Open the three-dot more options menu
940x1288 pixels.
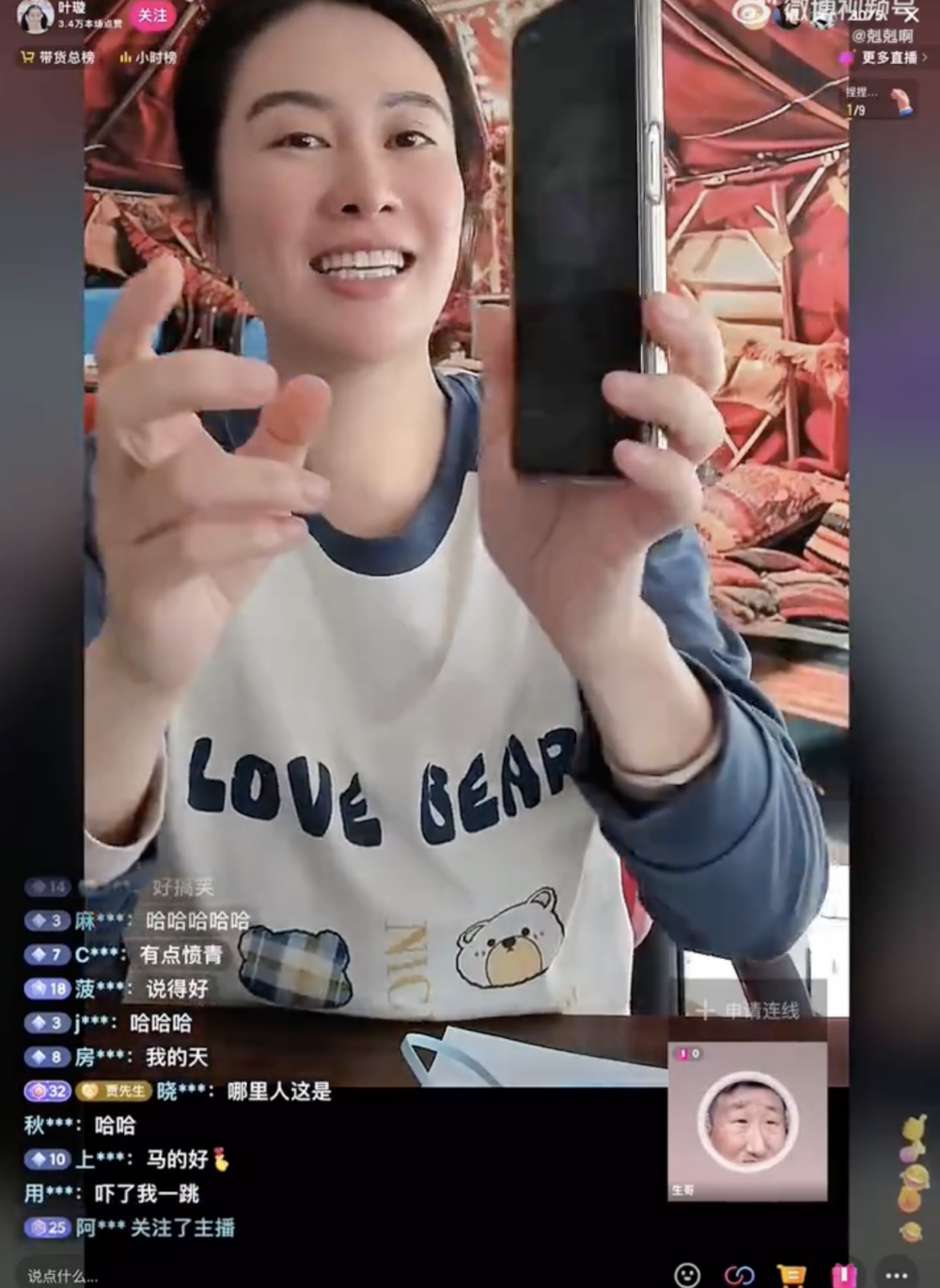pyautogui.click(x=895, y=1275)
